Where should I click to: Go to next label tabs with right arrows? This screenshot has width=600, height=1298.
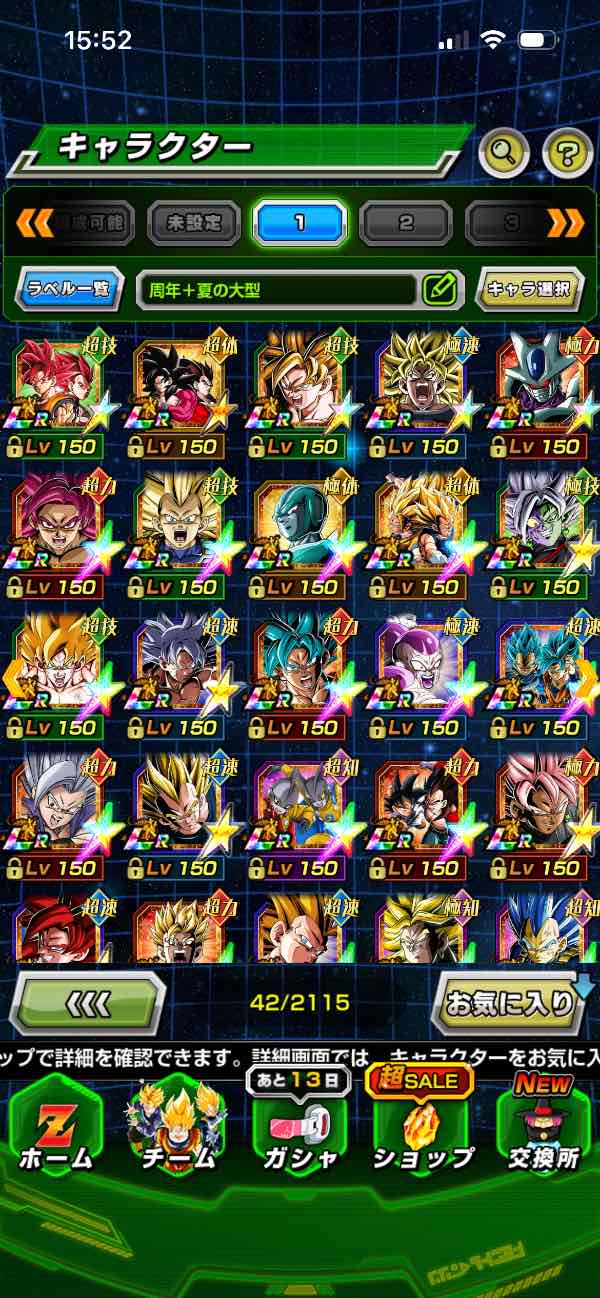566,222
